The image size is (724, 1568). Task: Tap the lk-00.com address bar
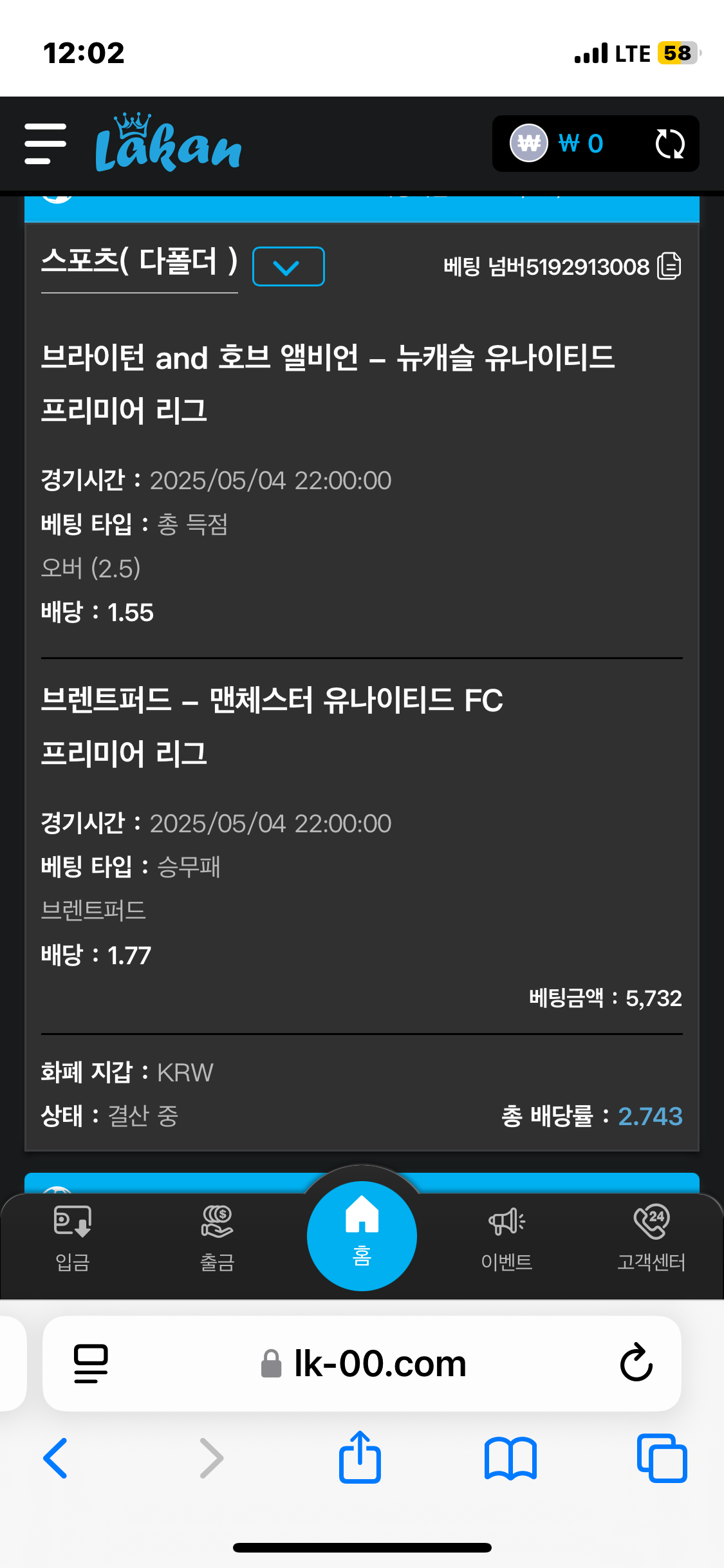(380, 1363)
